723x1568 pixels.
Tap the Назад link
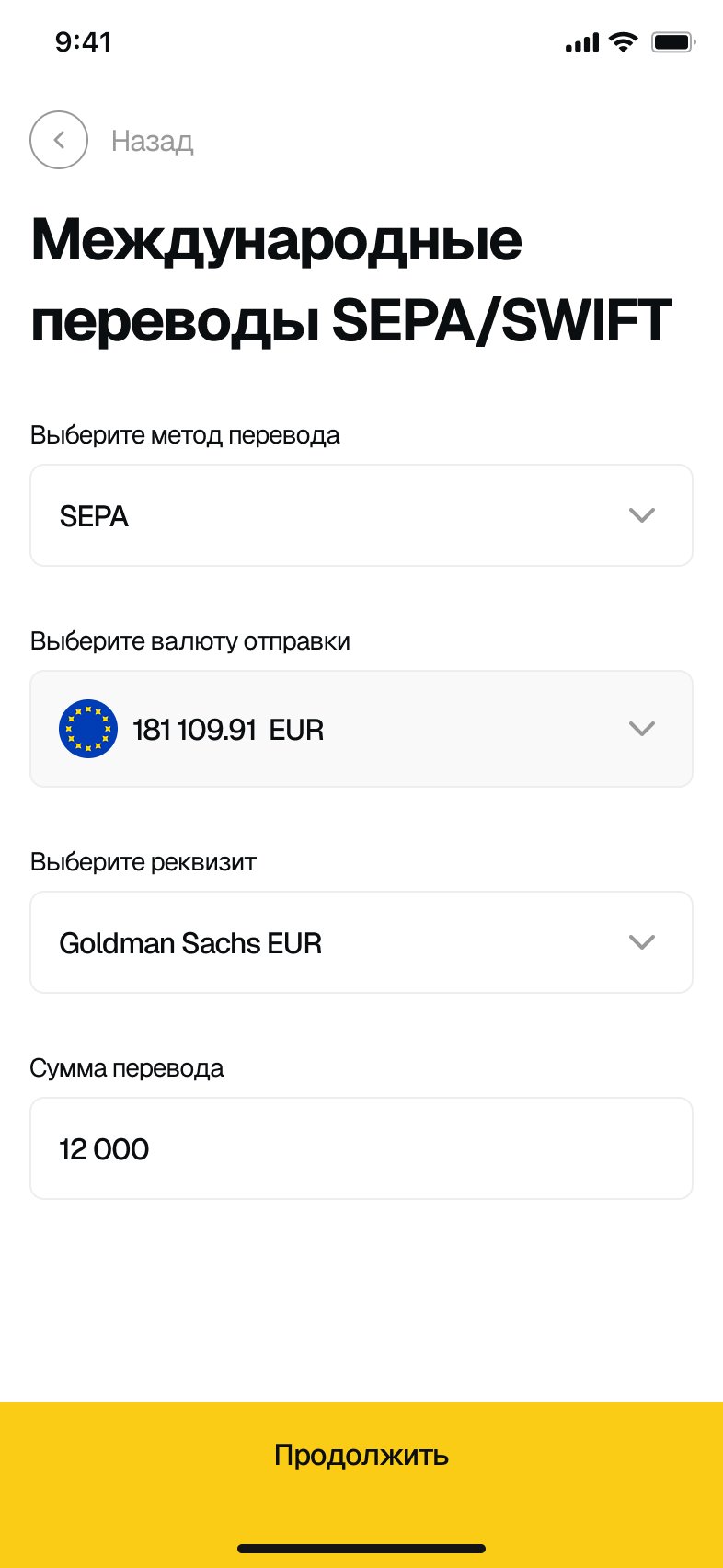152,140
